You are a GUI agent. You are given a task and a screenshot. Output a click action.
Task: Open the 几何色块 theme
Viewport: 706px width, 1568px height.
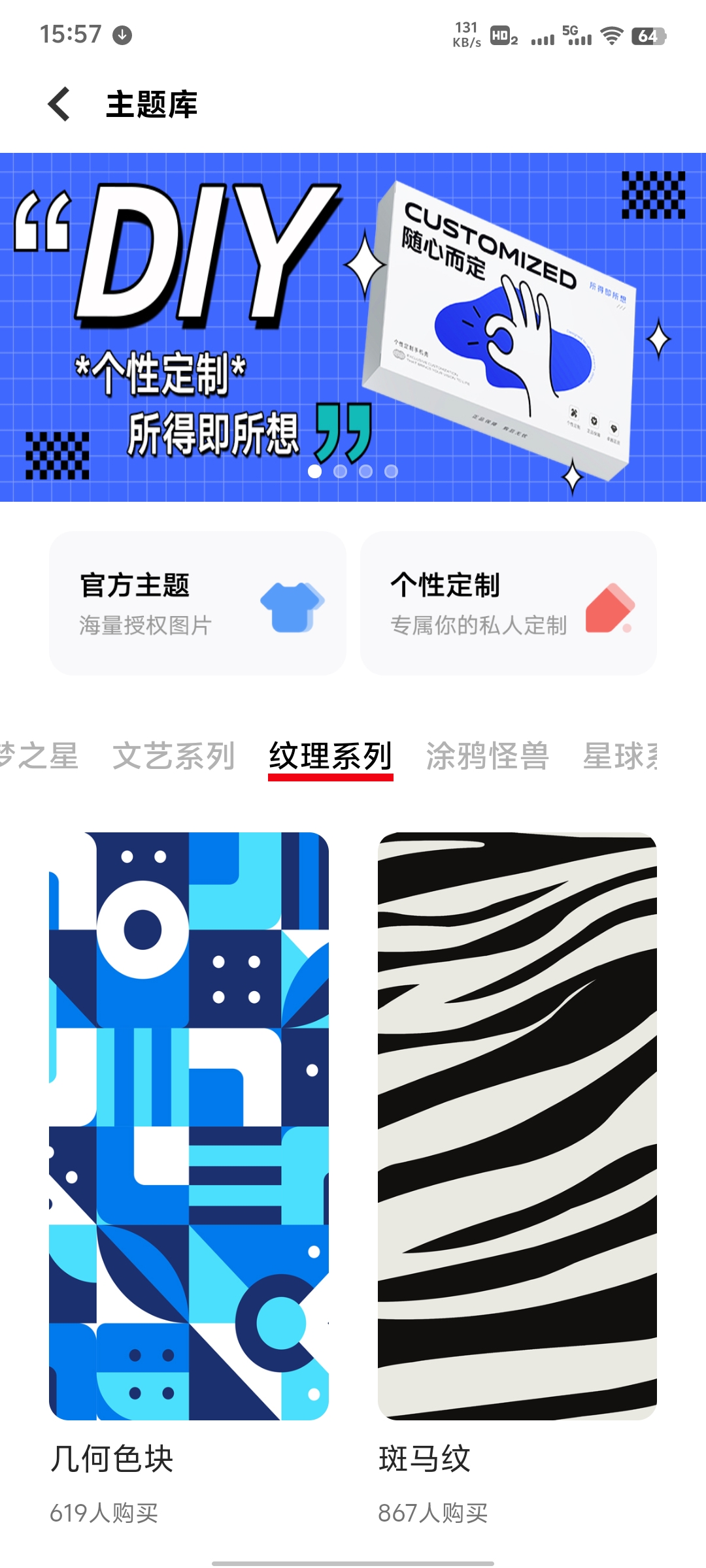point(189,1126)
